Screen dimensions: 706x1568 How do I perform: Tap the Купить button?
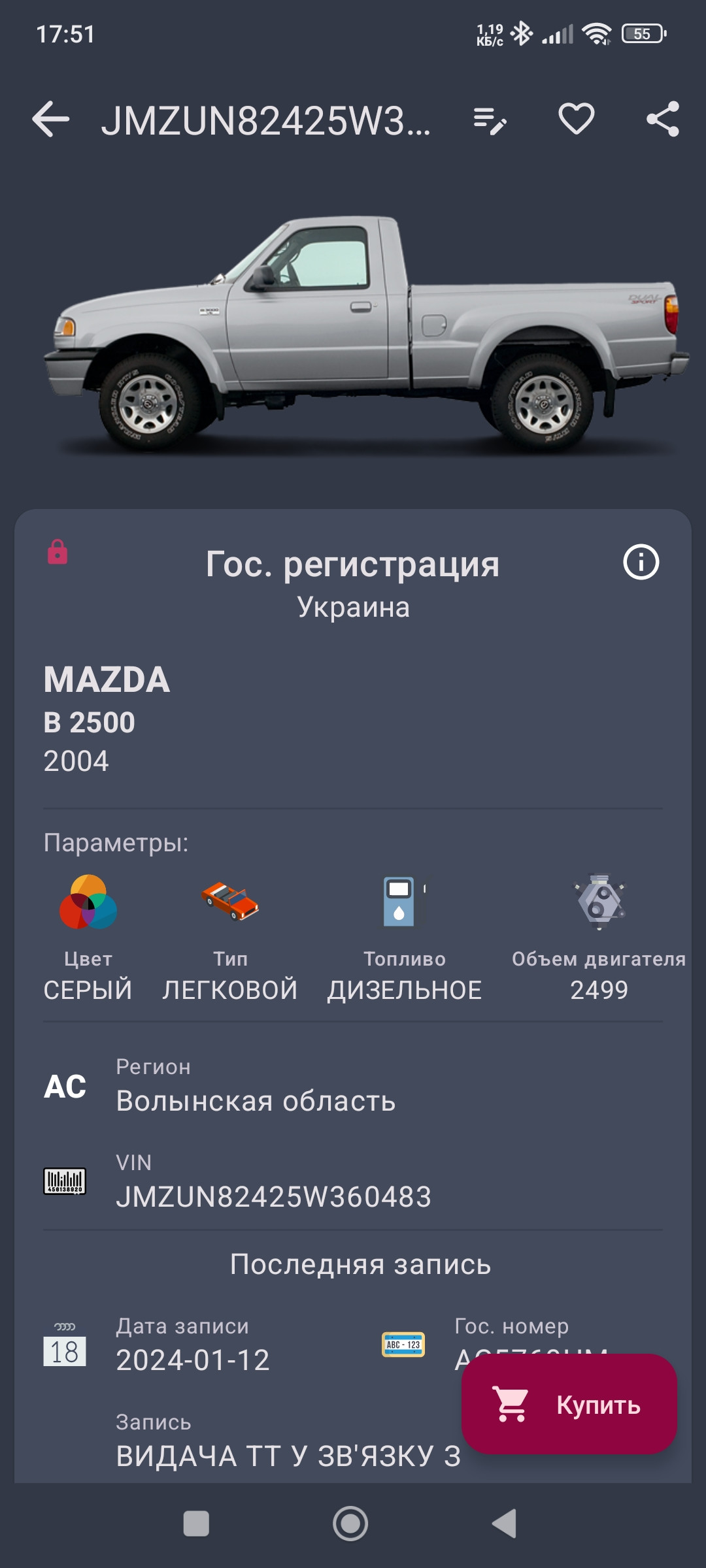[569, 1404]
